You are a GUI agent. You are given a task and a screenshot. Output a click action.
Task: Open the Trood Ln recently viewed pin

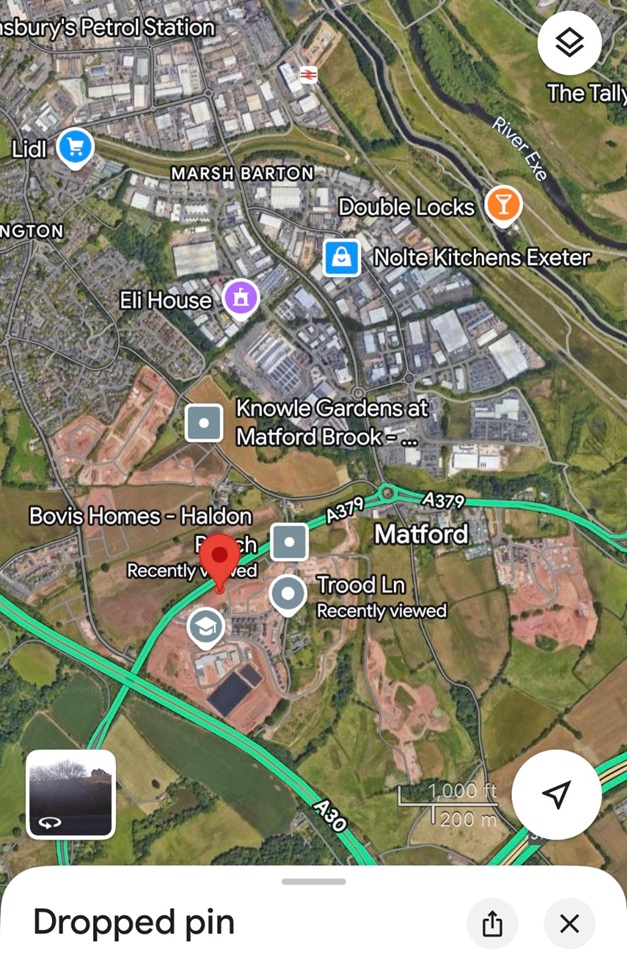tap(288, 593)
